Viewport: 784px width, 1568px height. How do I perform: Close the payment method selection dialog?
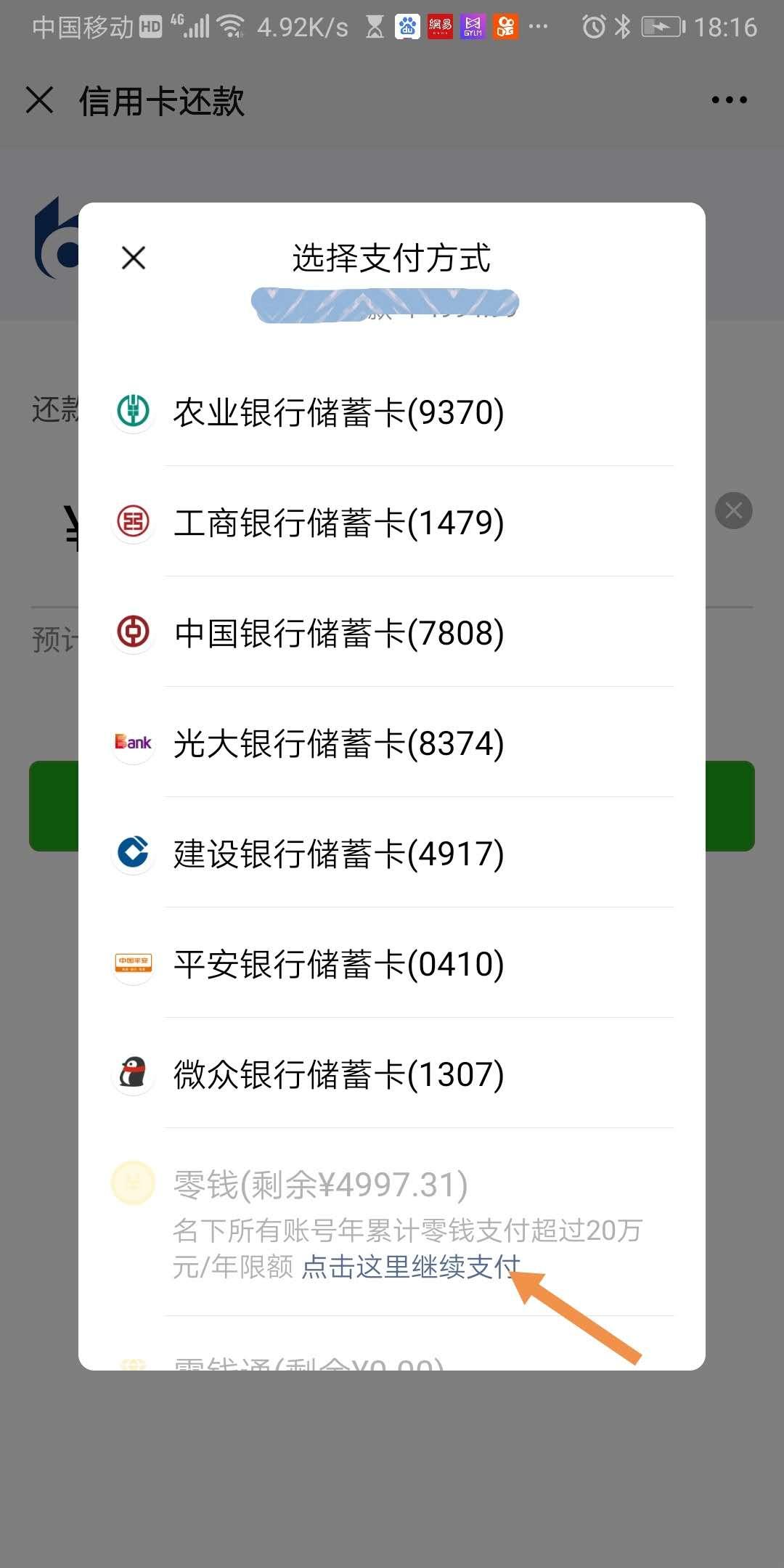[133, 258]
